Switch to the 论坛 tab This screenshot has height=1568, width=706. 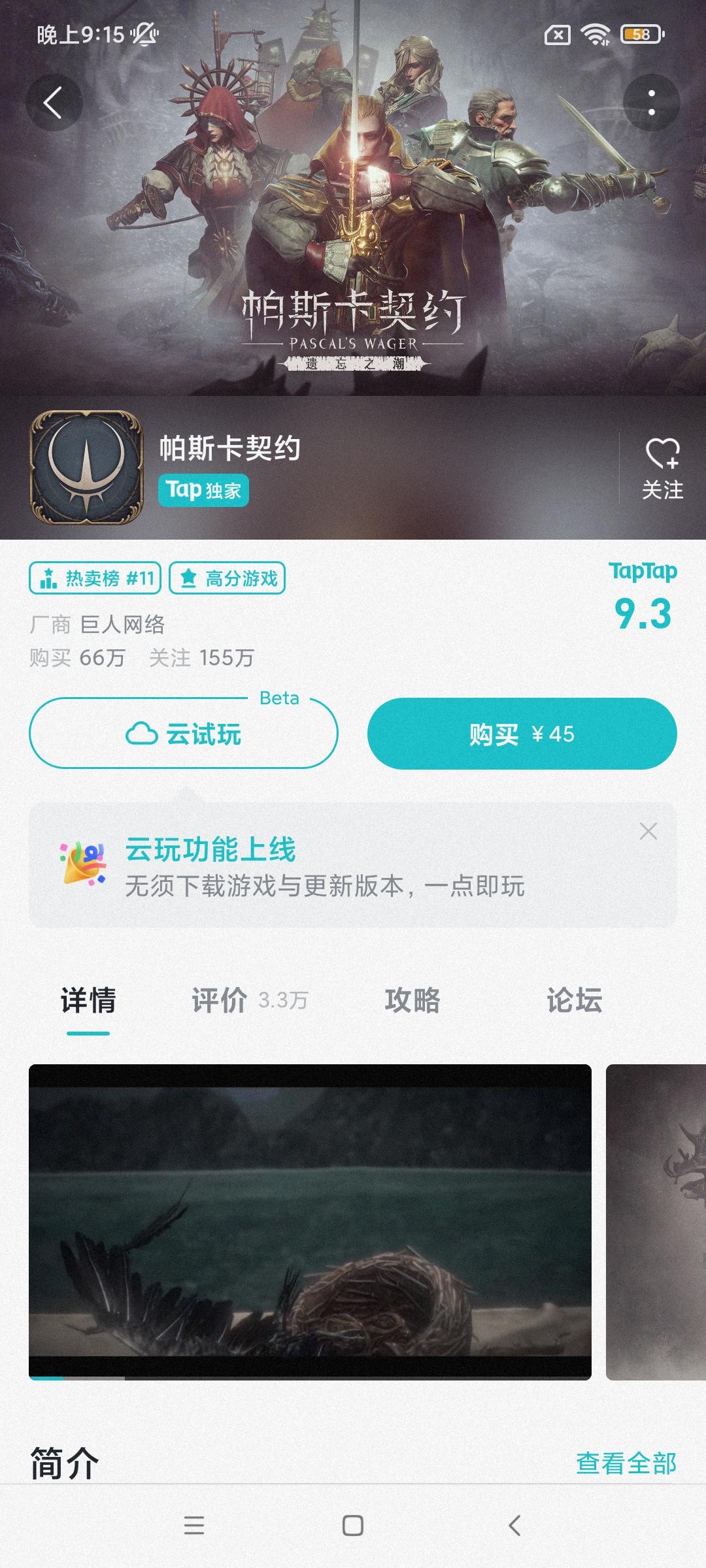[575, 998]
